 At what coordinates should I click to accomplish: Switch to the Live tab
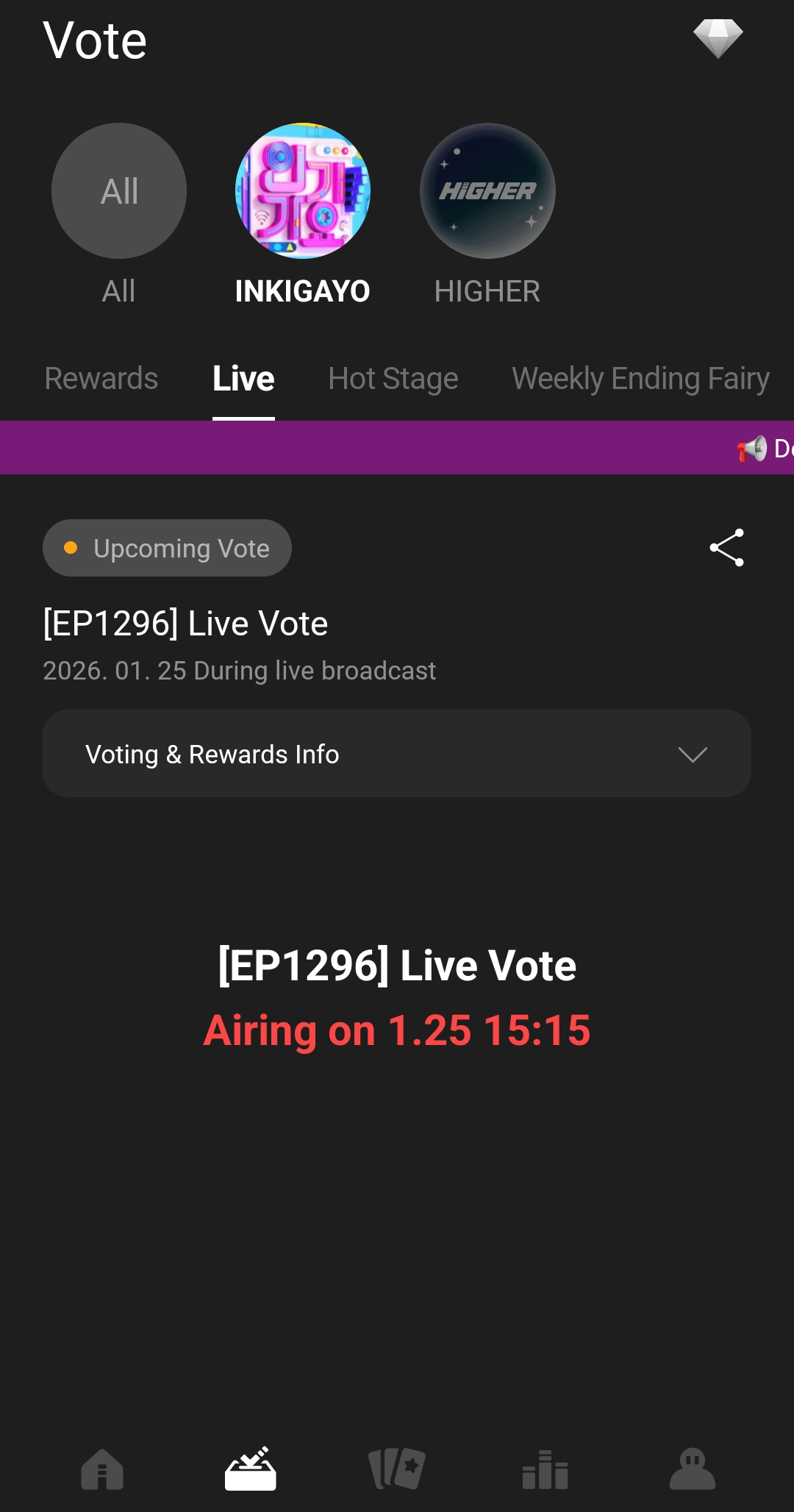pos(243,379)
